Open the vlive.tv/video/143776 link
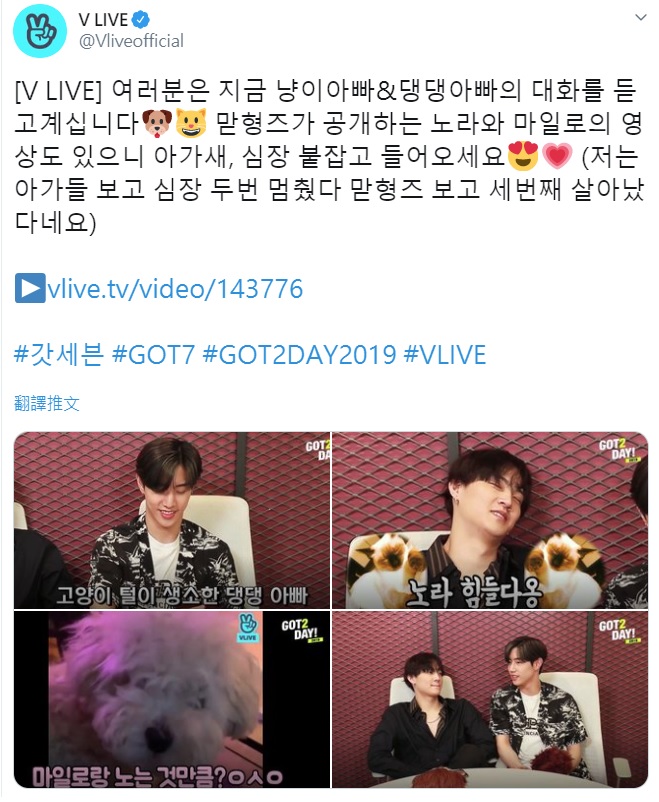Screen dimensions: 659x802 [174, 290]
